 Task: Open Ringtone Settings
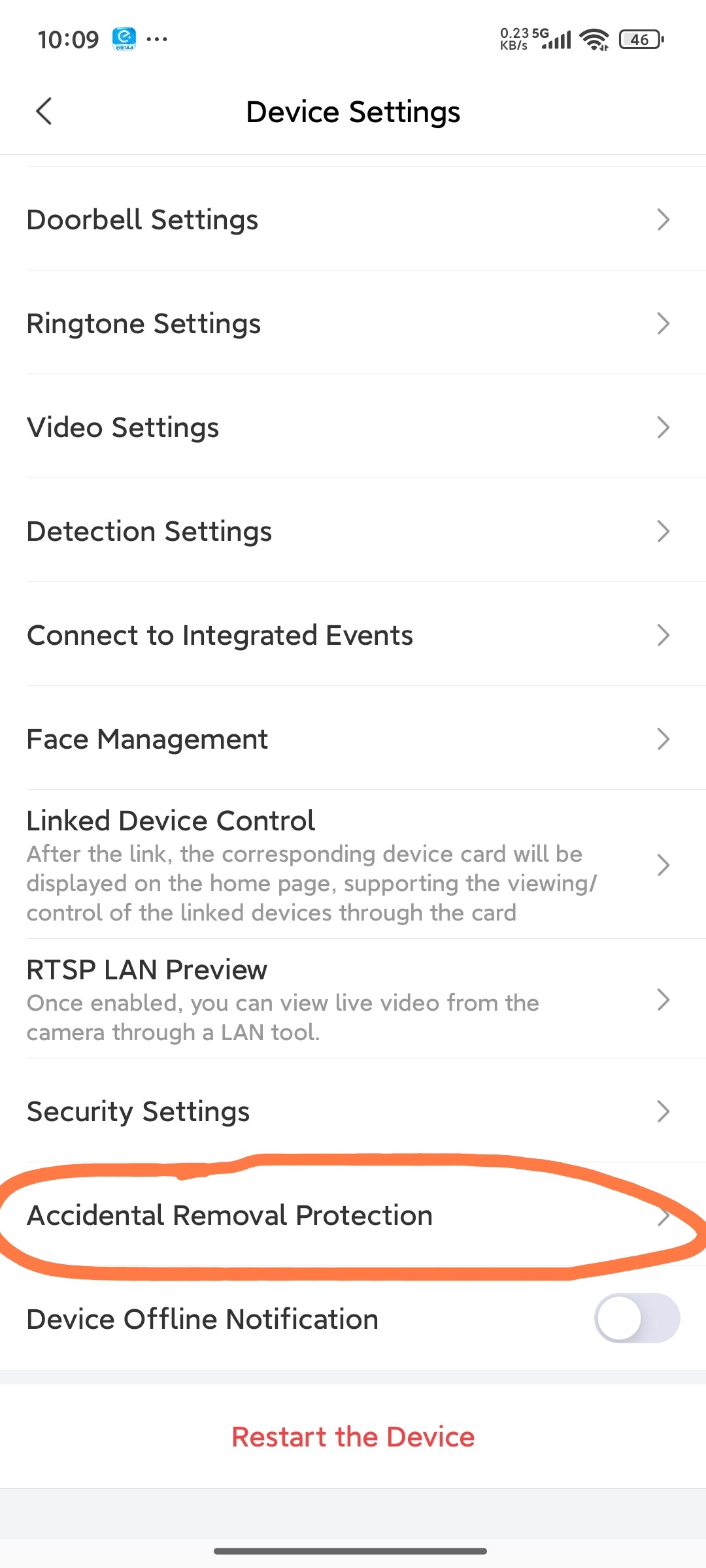[353, 323]
